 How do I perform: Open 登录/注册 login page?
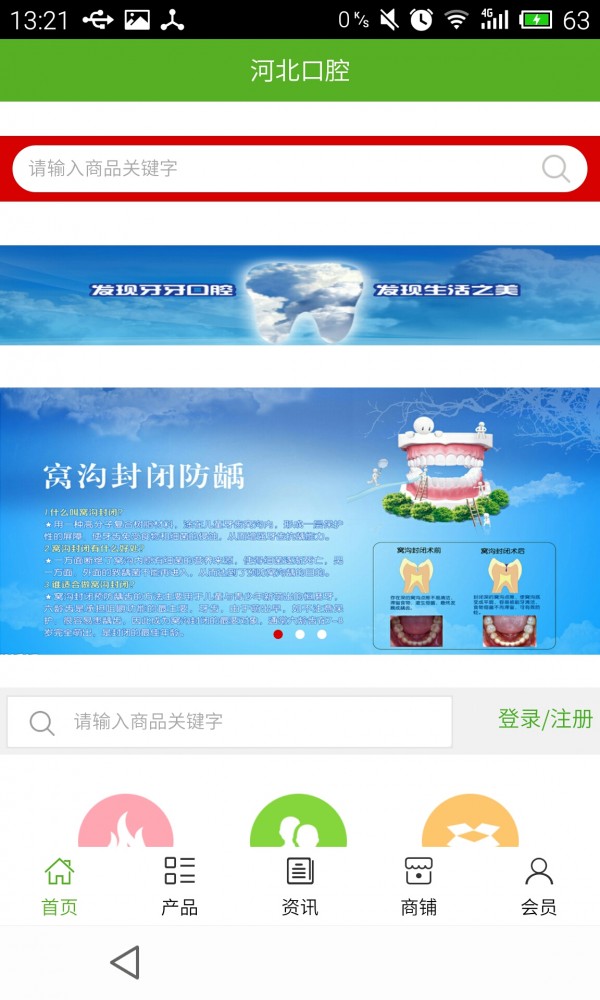click(545, 719)
